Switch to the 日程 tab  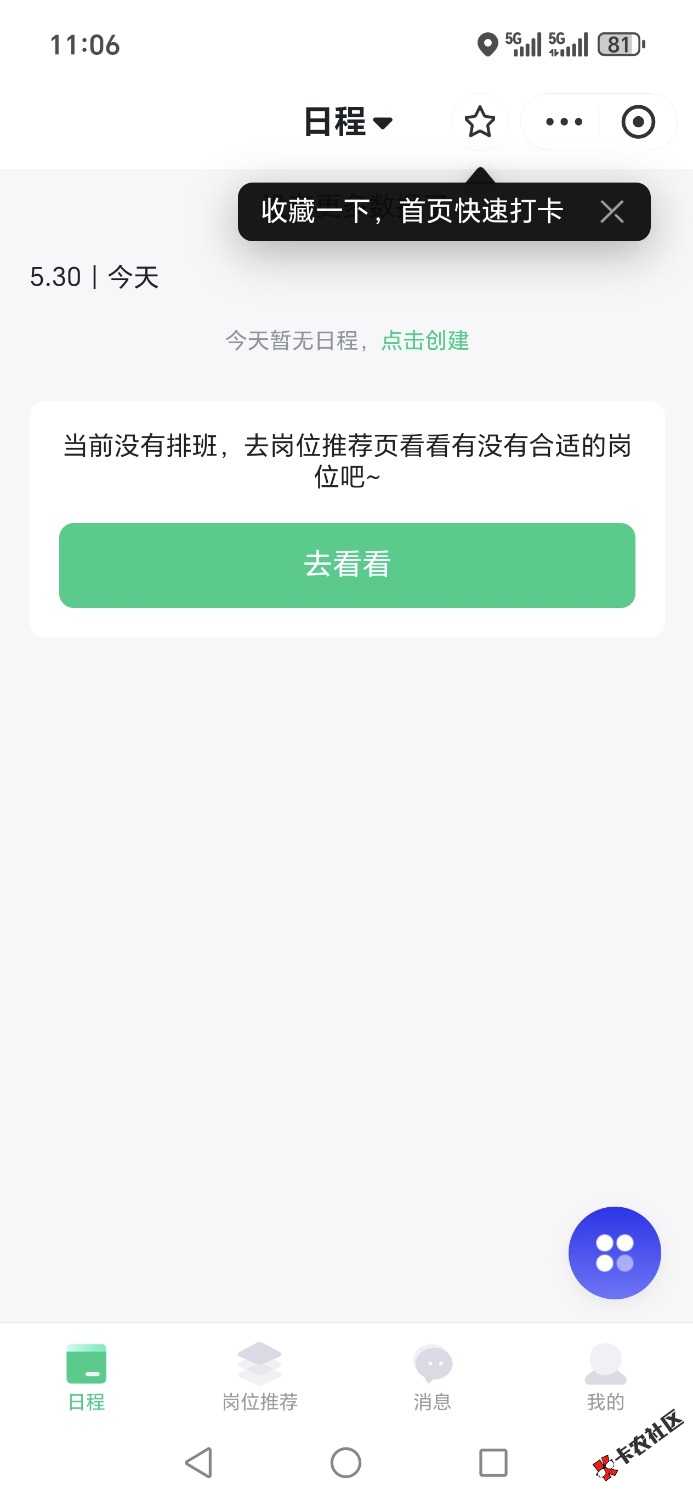(x=86, y=1377)
